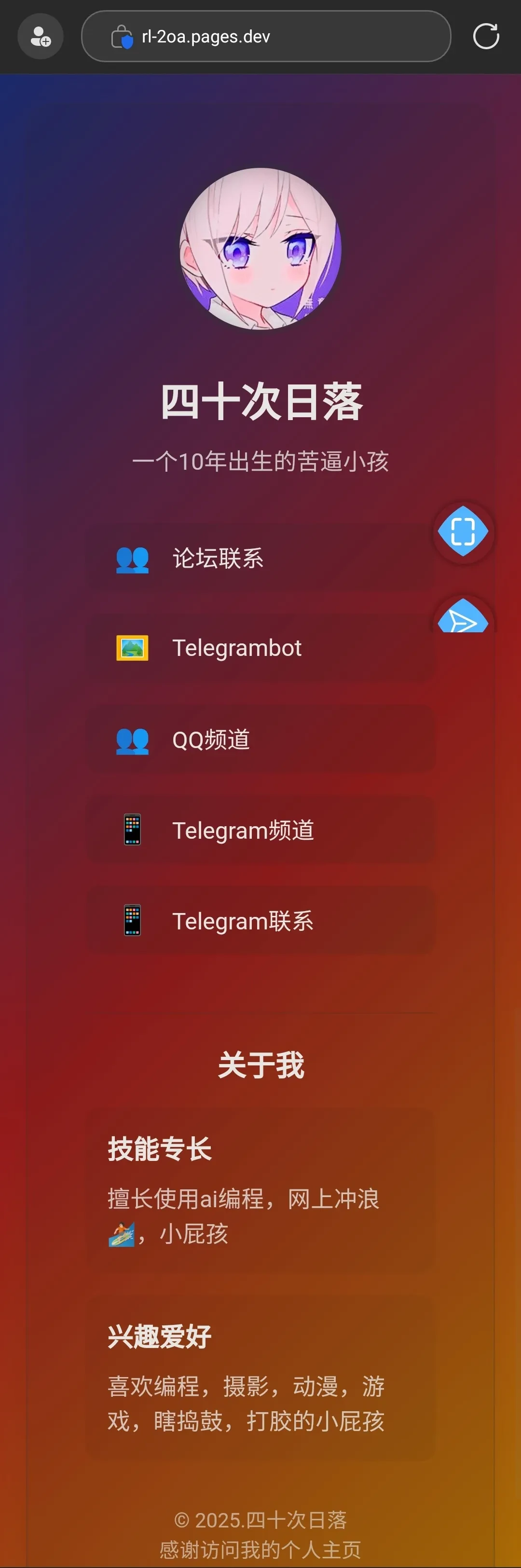Viewport: 521px width, 1568px height.
Task: Open the Telegrambot link
Action: pyautogui.click(x=260, y=648)
